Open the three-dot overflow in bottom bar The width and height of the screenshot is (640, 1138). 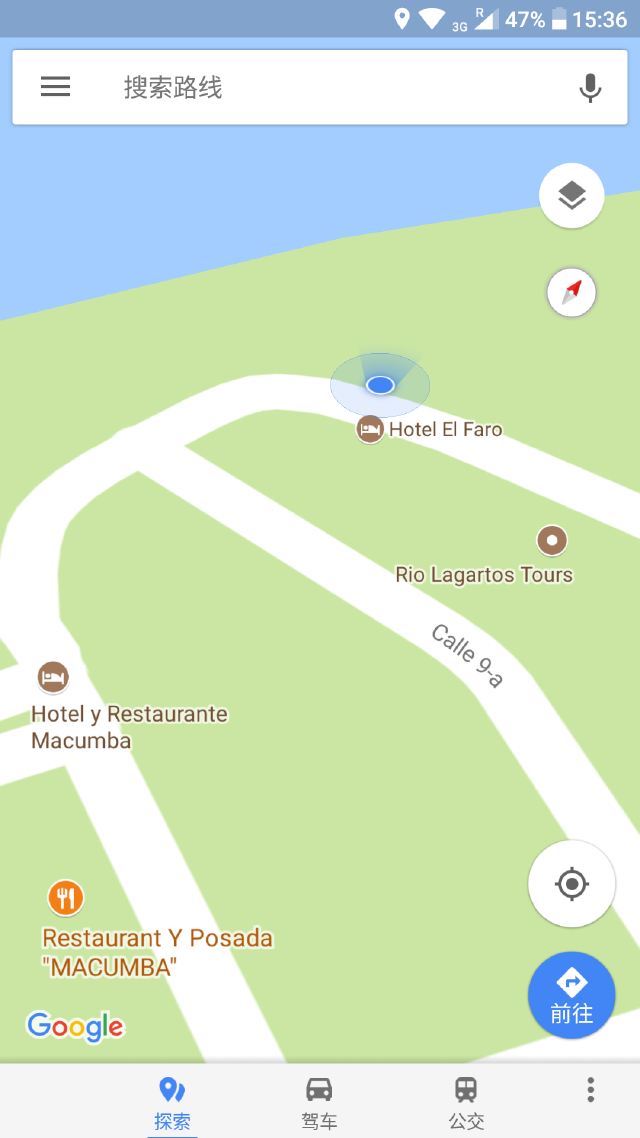click(591, 1089)
